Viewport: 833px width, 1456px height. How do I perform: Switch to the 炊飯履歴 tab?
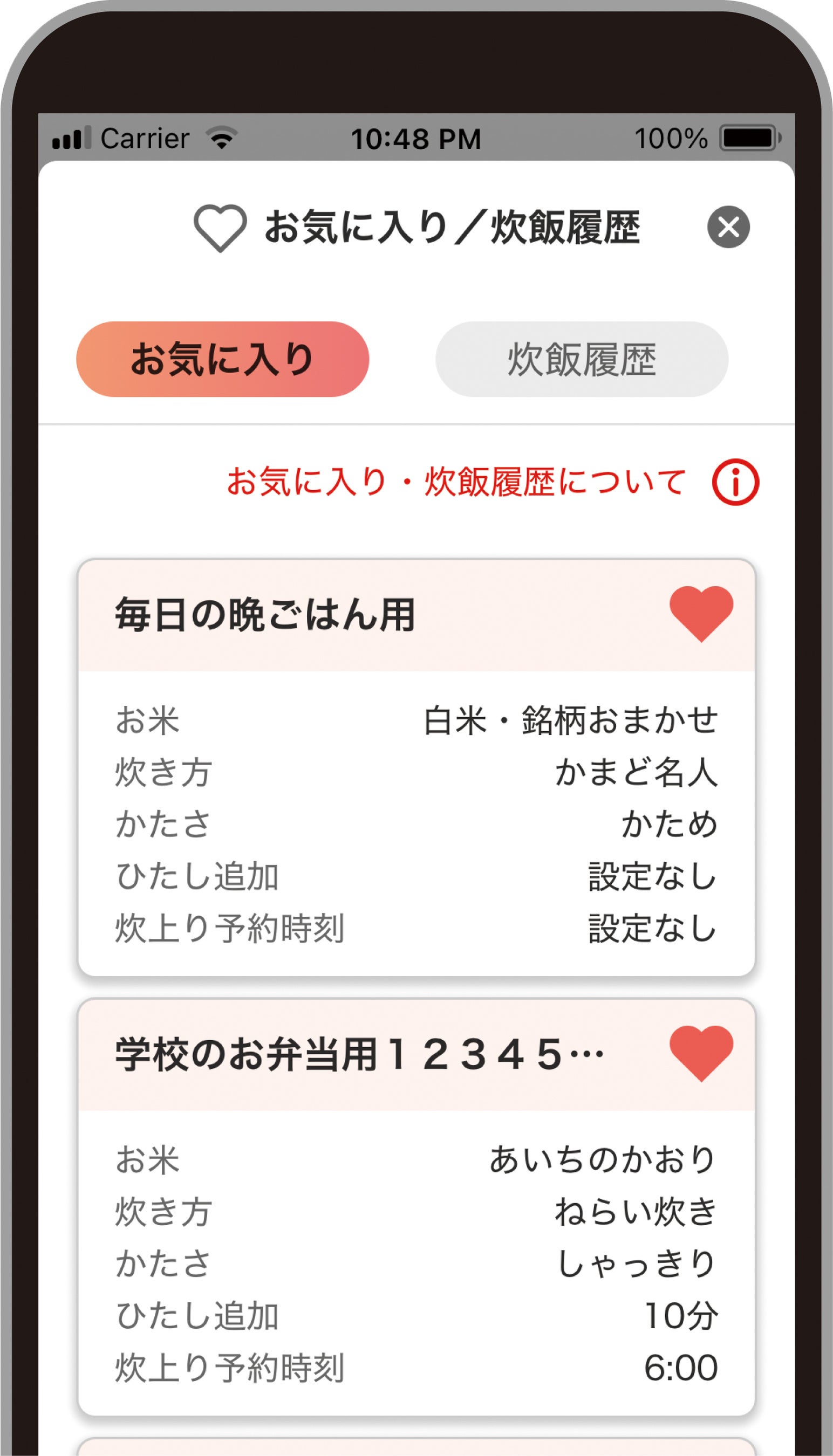(581, 359)
